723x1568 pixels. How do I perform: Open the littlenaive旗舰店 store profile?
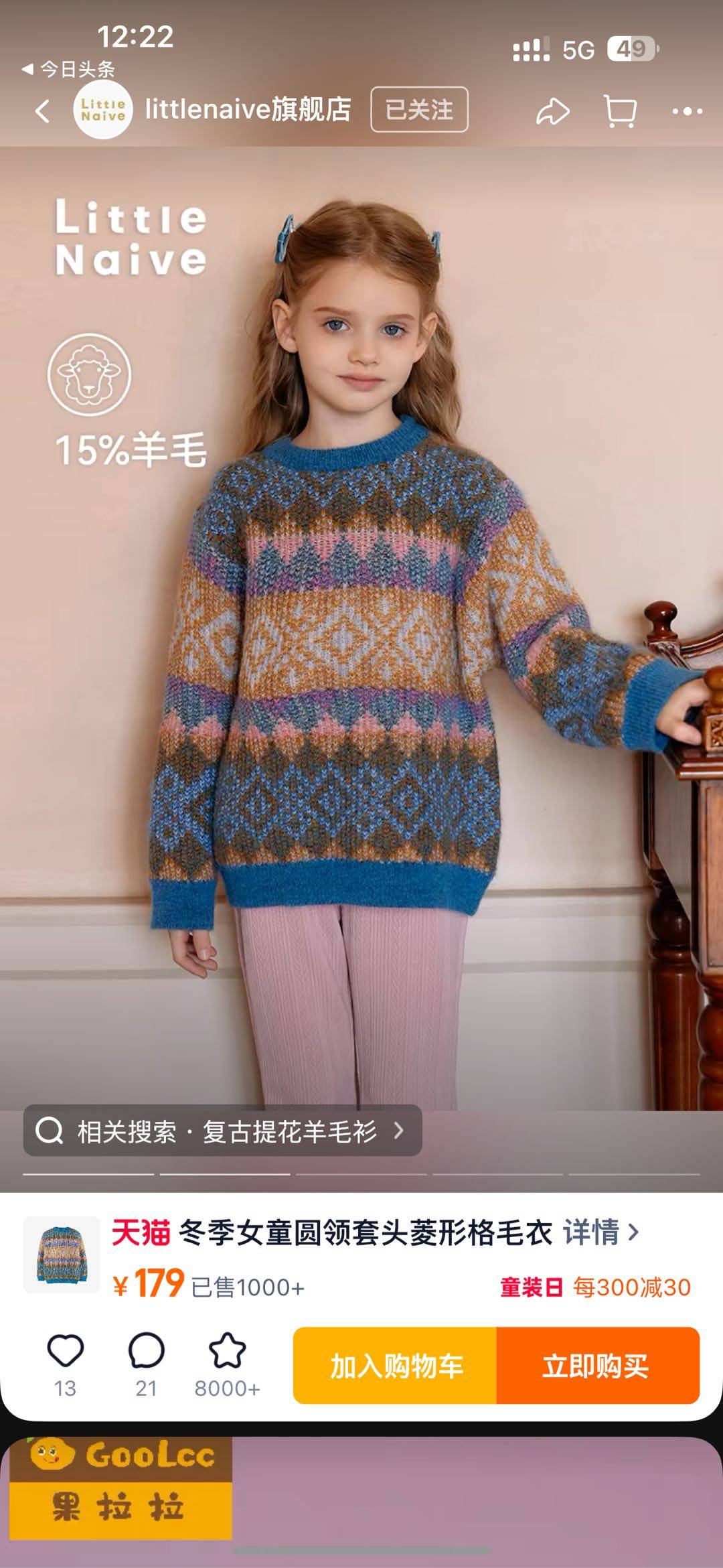click(x=248, y=110)
